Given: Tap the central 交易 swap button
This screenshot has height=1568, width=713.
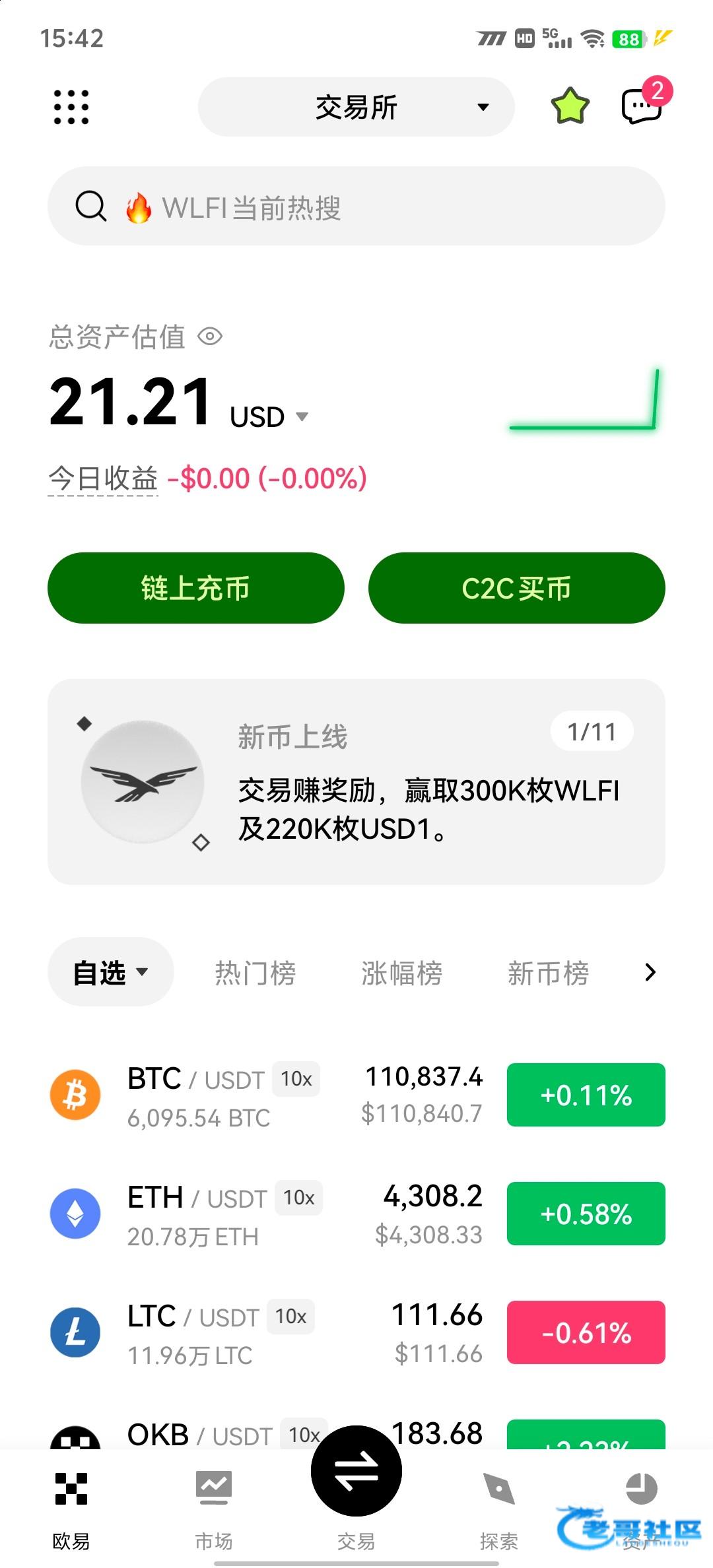Looking at the screenshot, I should [356, 1471].
